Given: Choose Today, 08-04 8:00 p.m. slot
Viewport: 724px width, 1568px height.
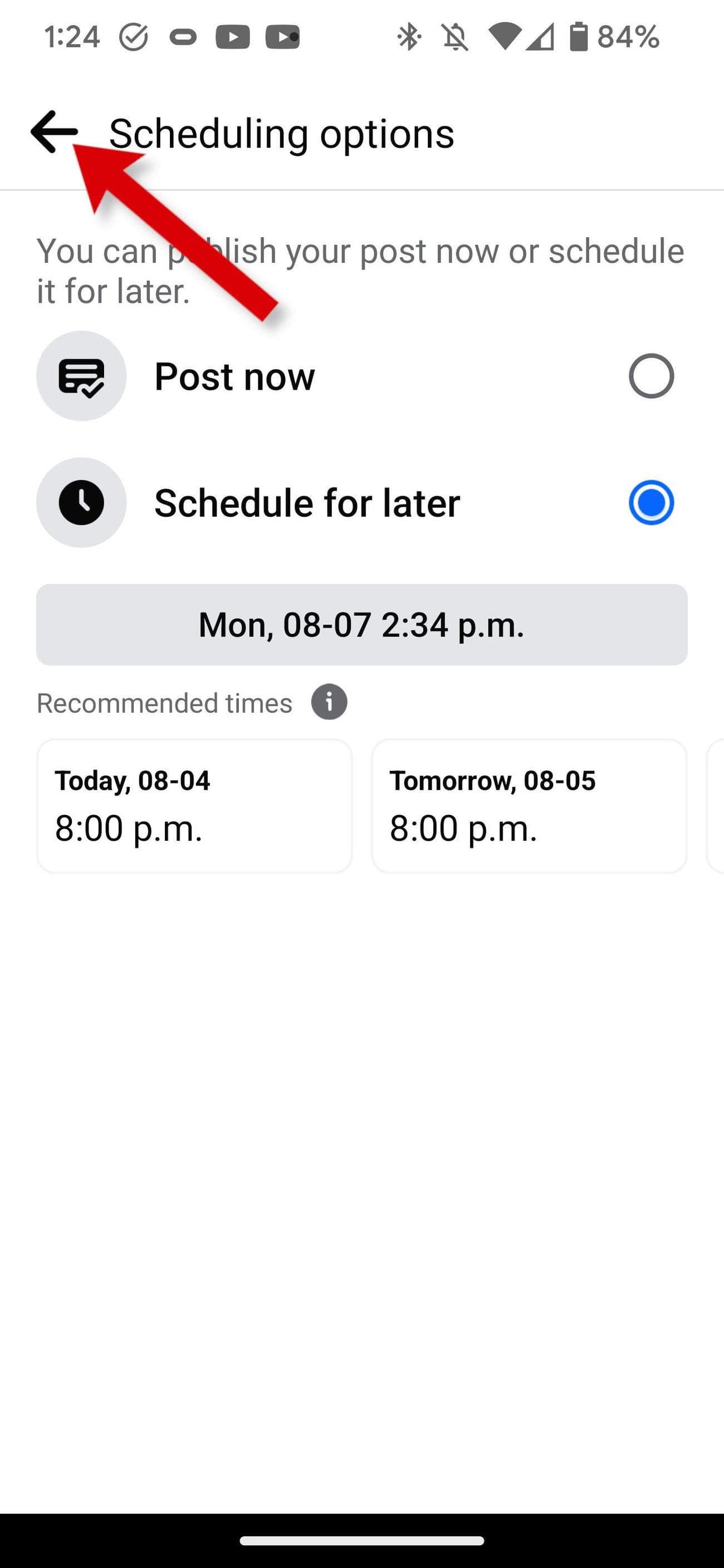Looking at the screenshot, I should click(194, 806).
